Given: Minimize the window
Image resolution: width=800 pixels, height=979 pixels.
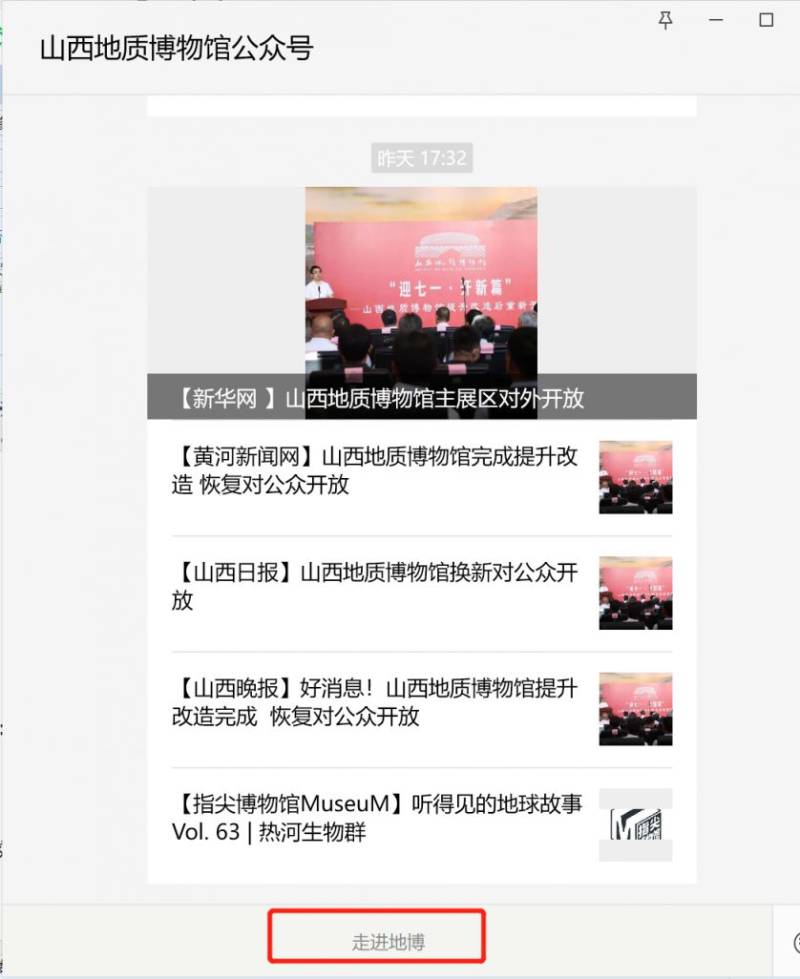Looking at the screenshot, I should tap(716, 20).
